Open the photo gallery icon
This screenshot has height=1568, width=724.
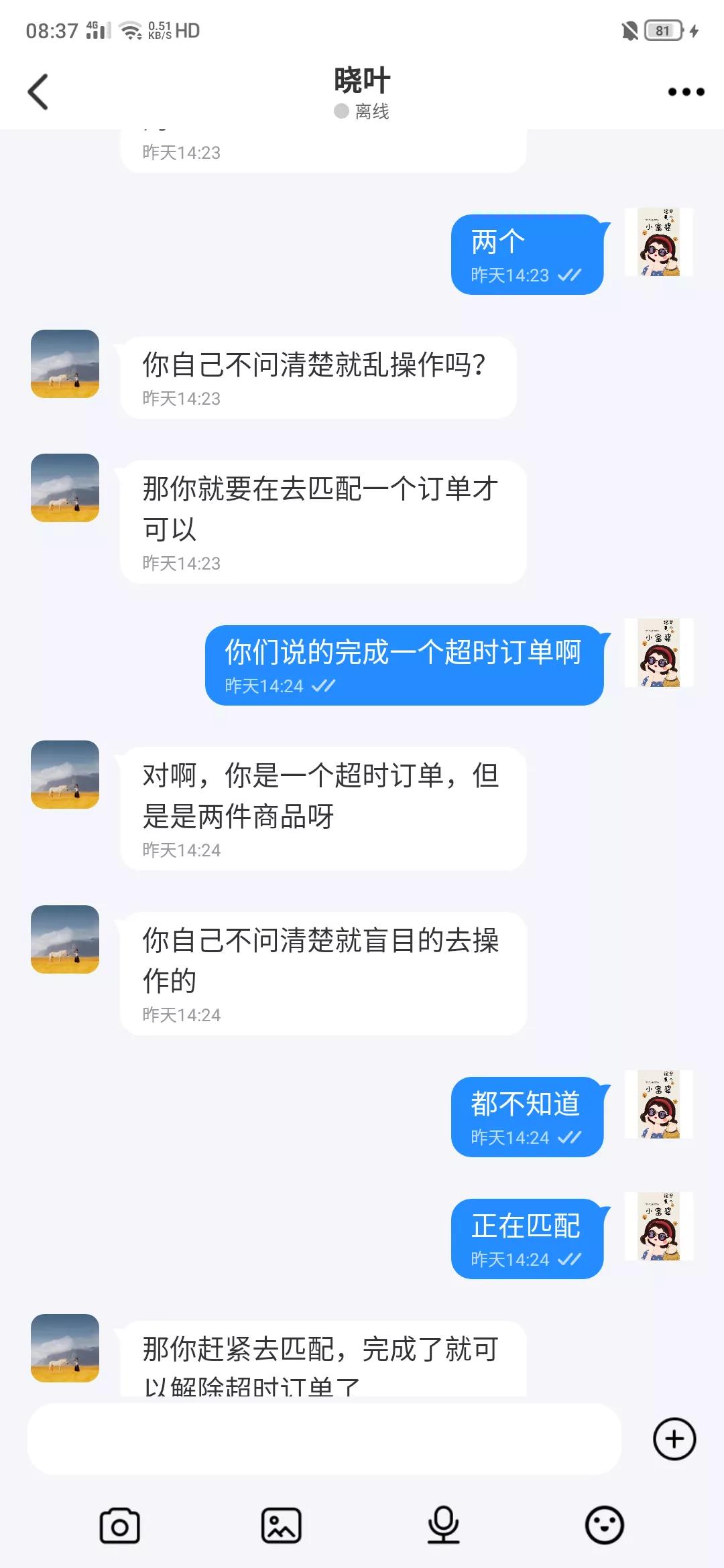(x=282, y=1525)
